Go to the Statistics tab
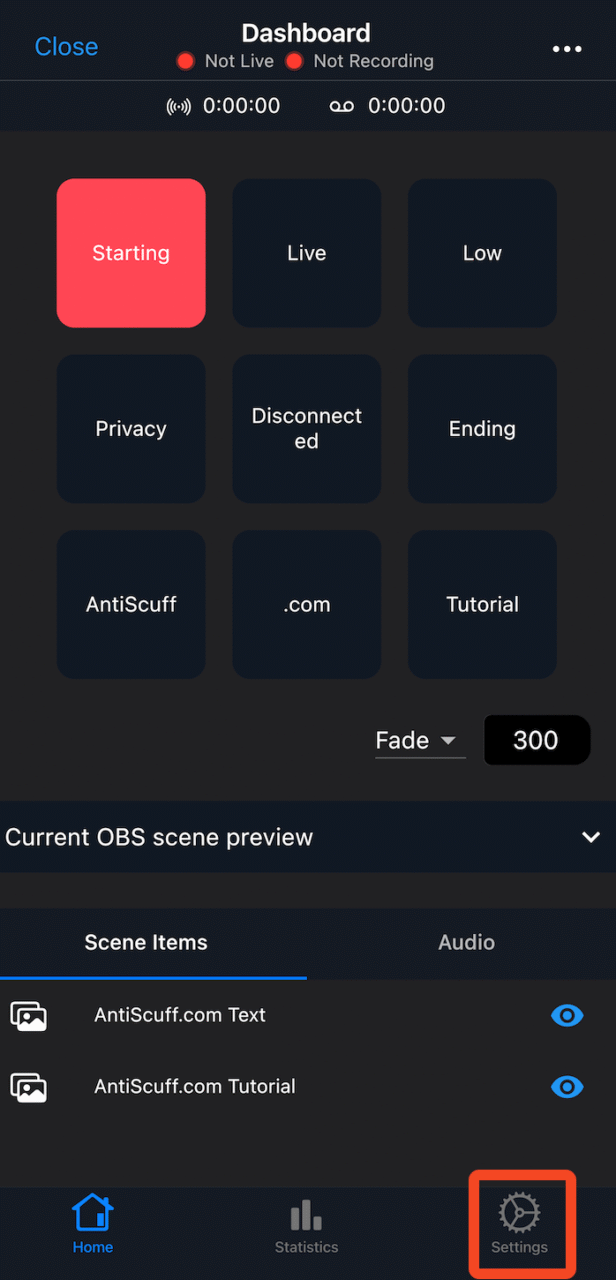This screenshot has height=1280, width=616. pos(307,1226)
